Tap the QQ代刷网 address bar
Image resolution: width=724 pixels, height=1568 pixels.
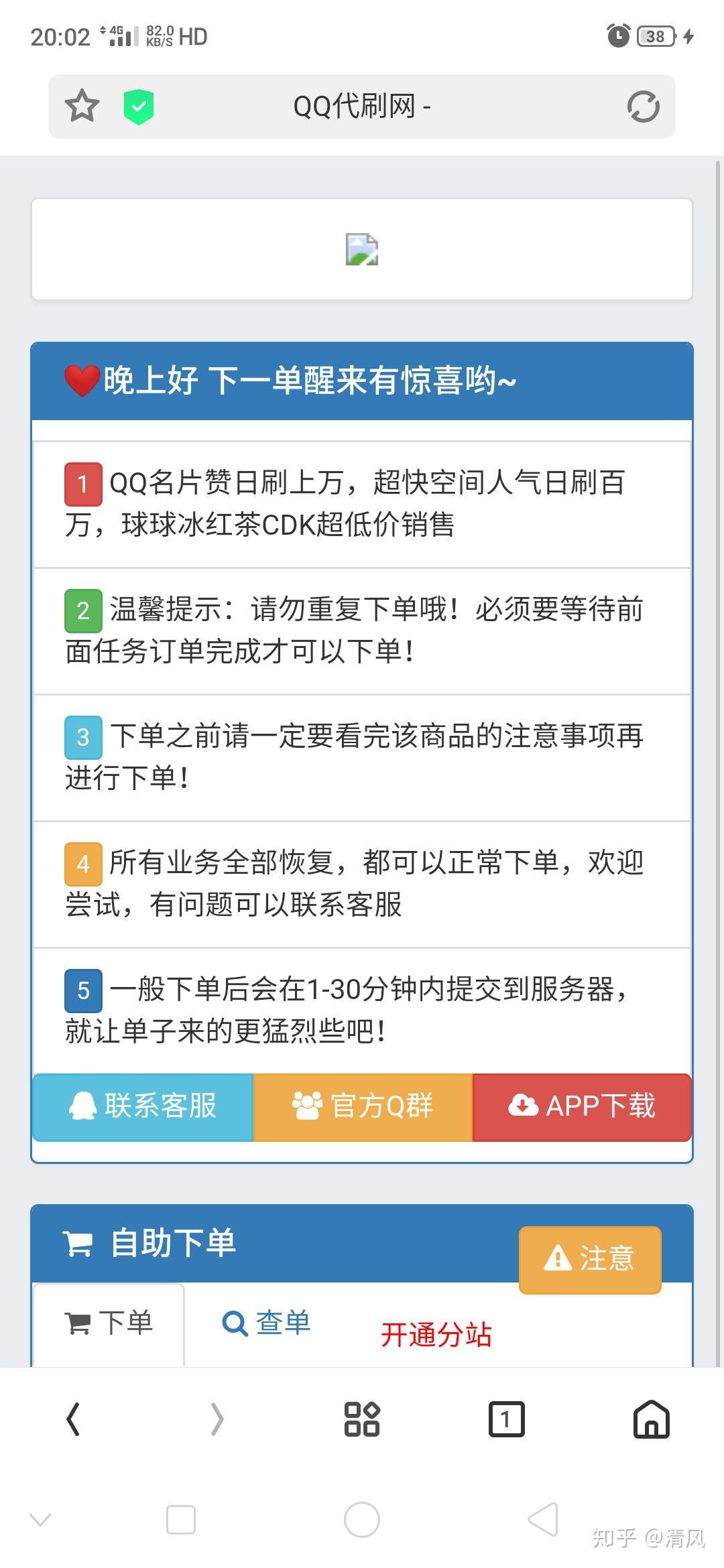pos(362,107)
